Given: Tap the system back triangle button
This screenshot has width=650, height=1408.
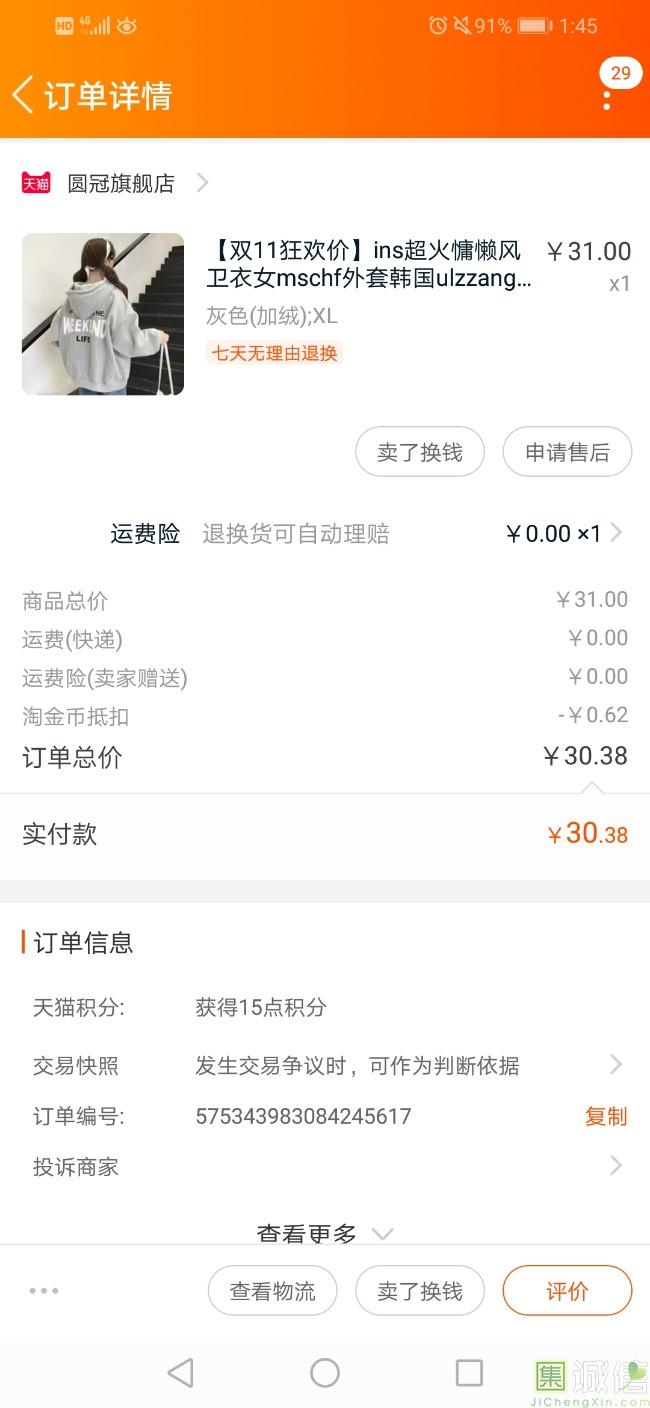Looking at the screenshot, I should point(180,1373).
